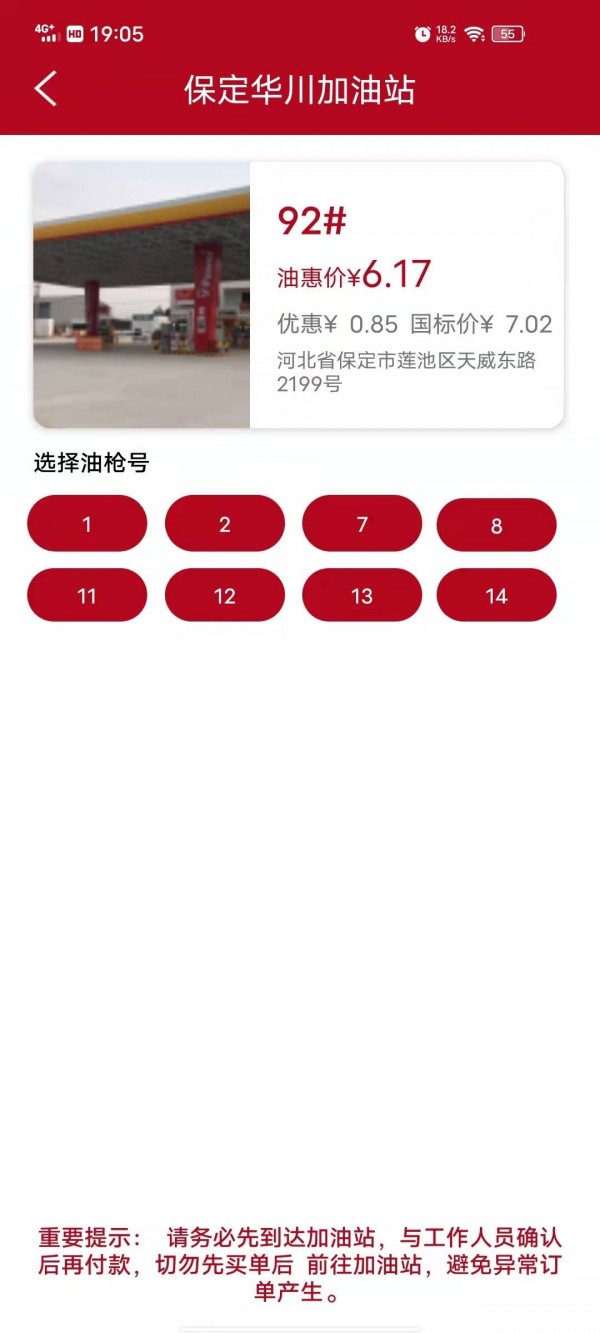Pick fuel gun number 7
Image resolution: width=600 pixels, height=1333 pixels.
point(362,524)
